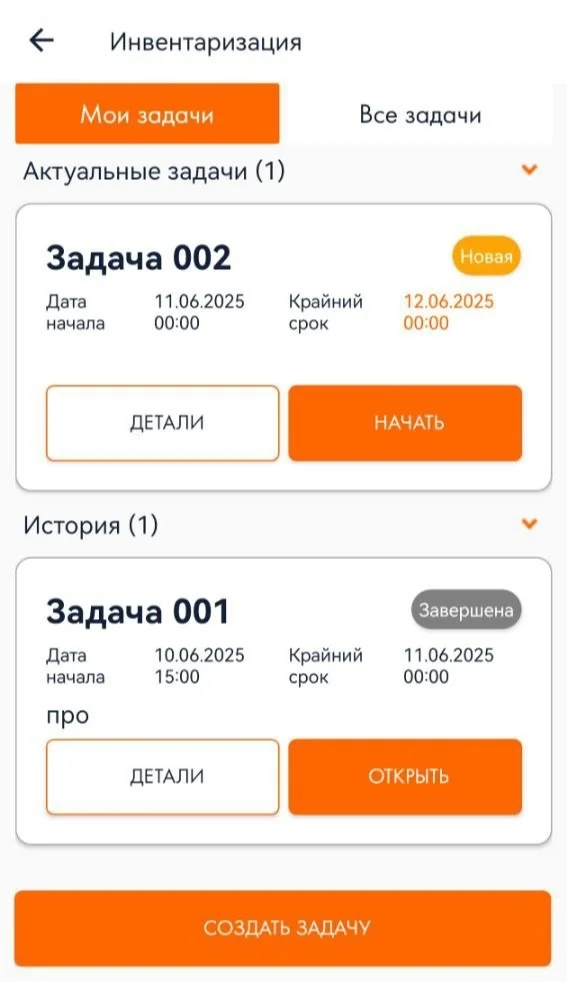Switch to the Все задачи tab
The image size is (567, 982).
(420, 114)
